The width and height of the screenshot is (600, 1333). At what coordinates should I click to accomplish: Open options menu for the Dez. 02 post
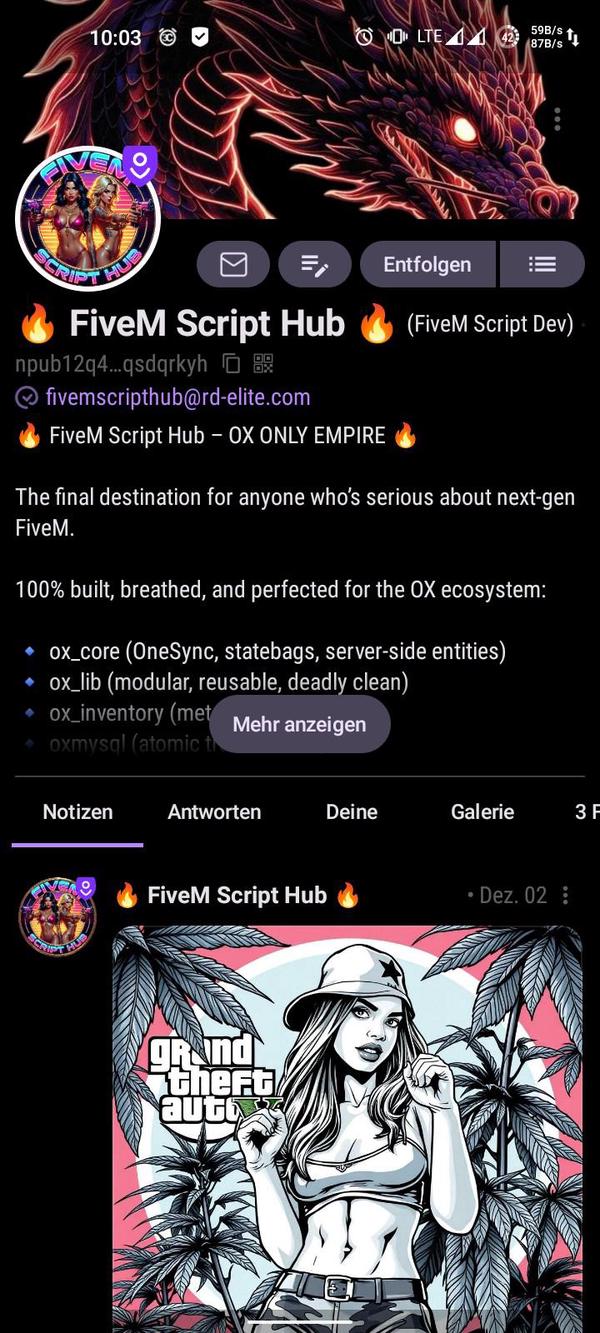pyautogui.click(x=566, y=895)
